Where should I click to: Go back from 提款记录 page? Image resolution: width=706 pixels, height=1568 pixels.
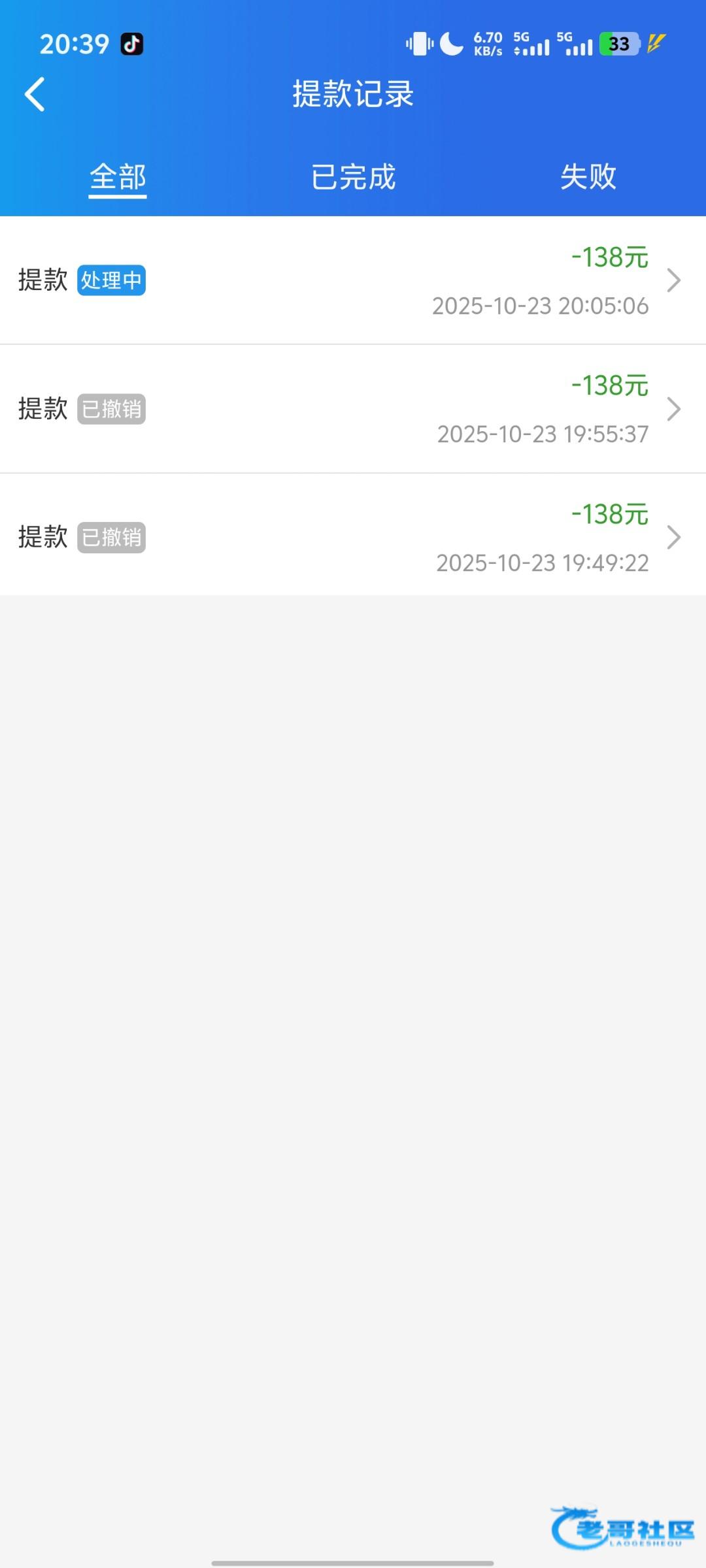coord(35,94)
